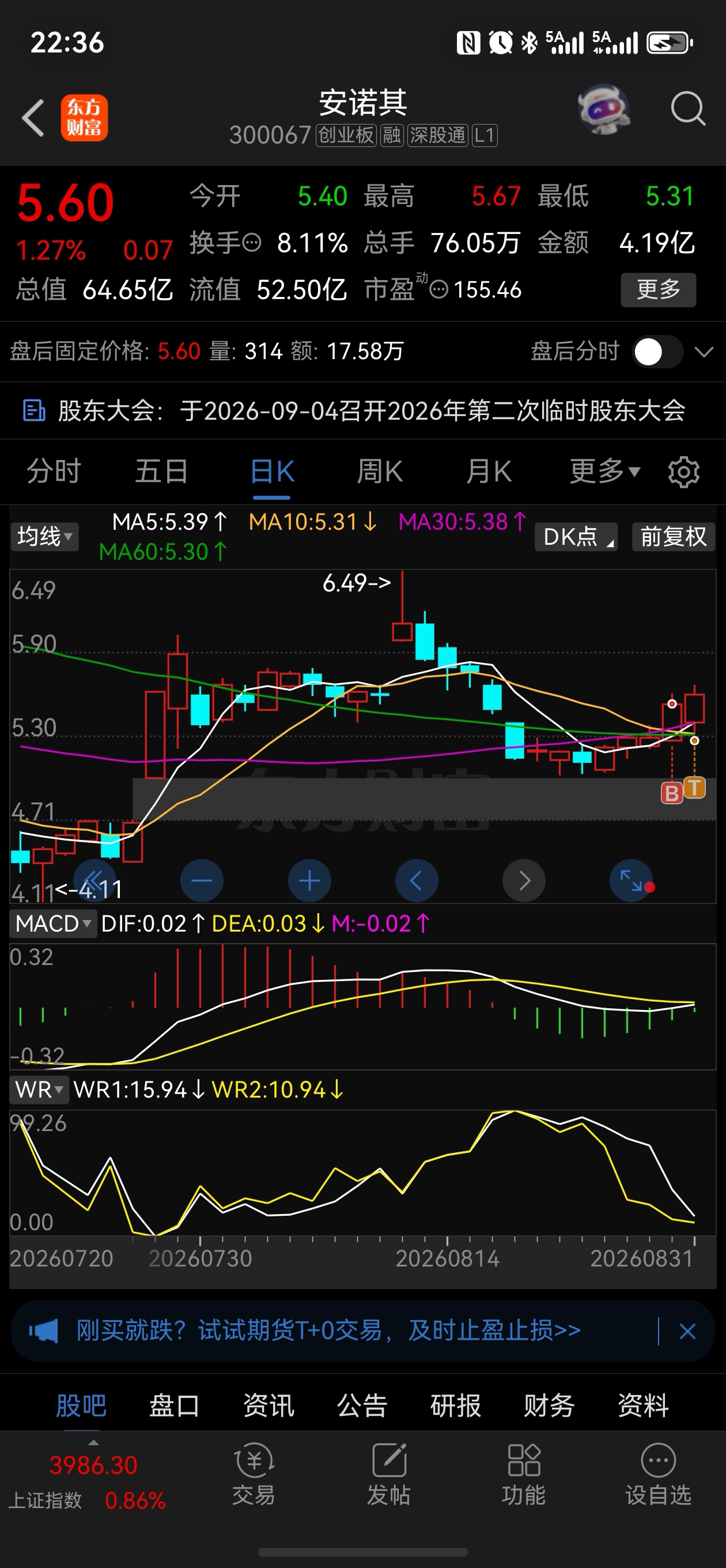
Task: Switch to the 公告 tab
Action: click(x=362, y=1406)
